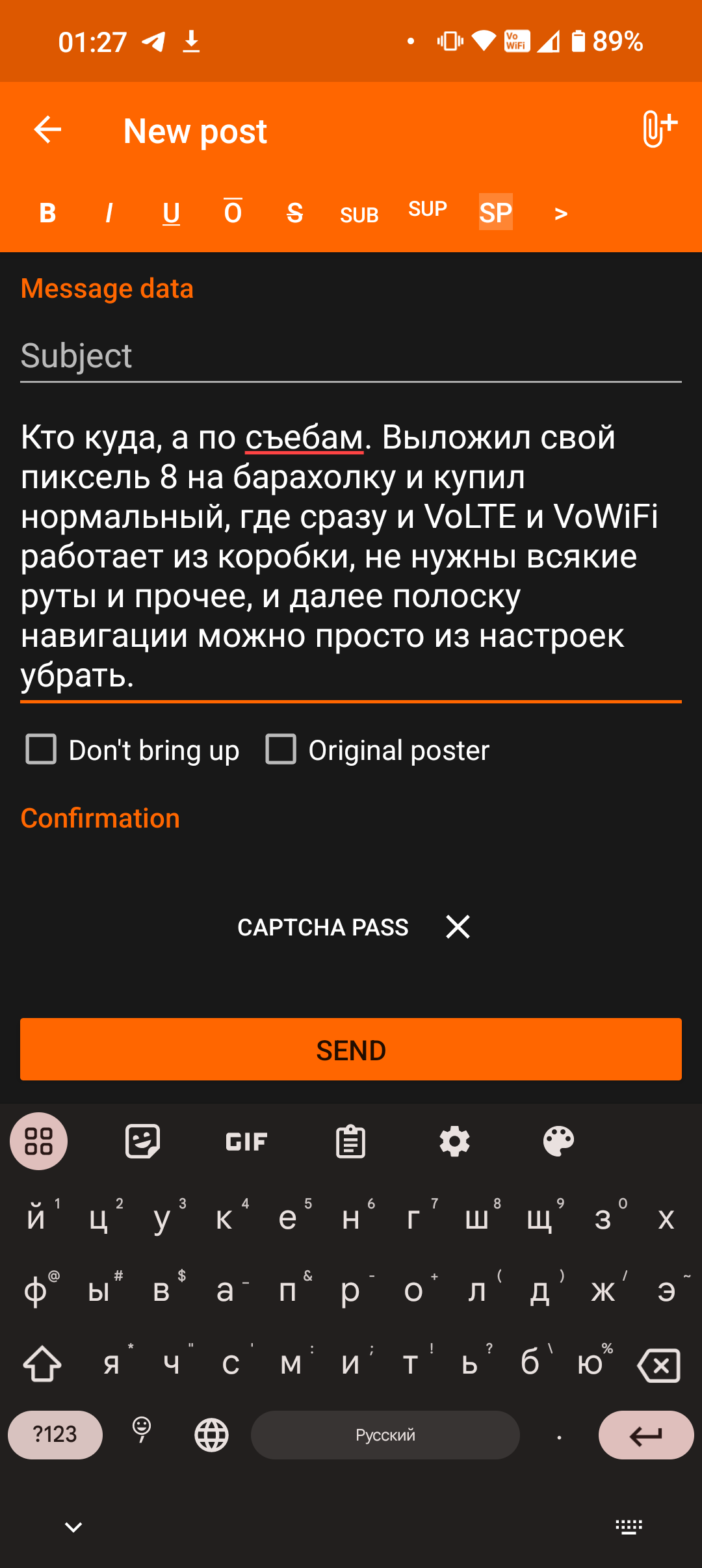The image size is (702, 1568).
Task: Go back from New post
Action: [x=47, y=130]
